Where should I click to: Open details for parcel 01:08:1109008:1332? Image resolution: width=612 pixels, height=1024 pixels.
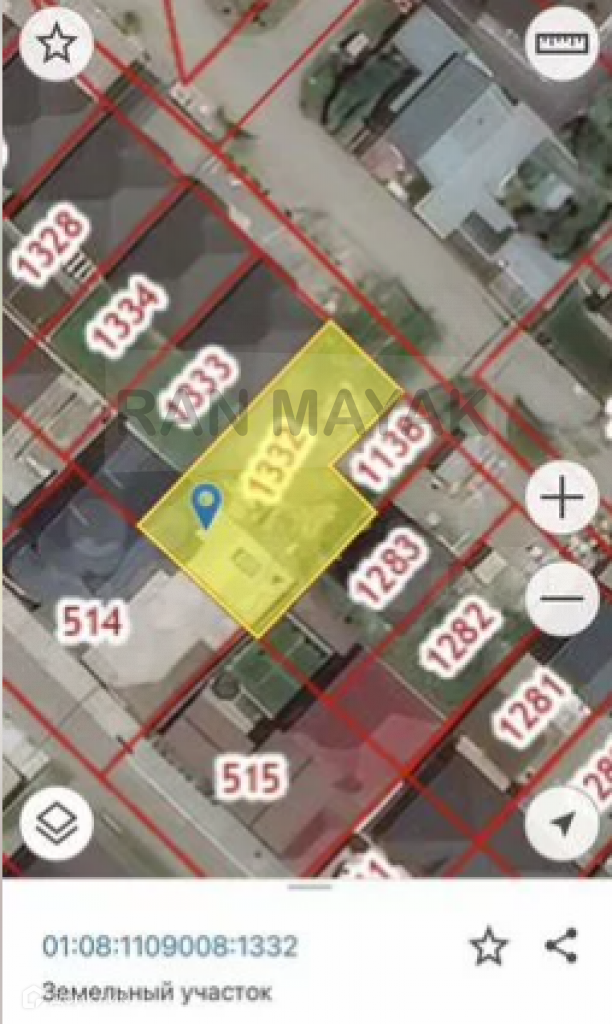tap(169, 946)
